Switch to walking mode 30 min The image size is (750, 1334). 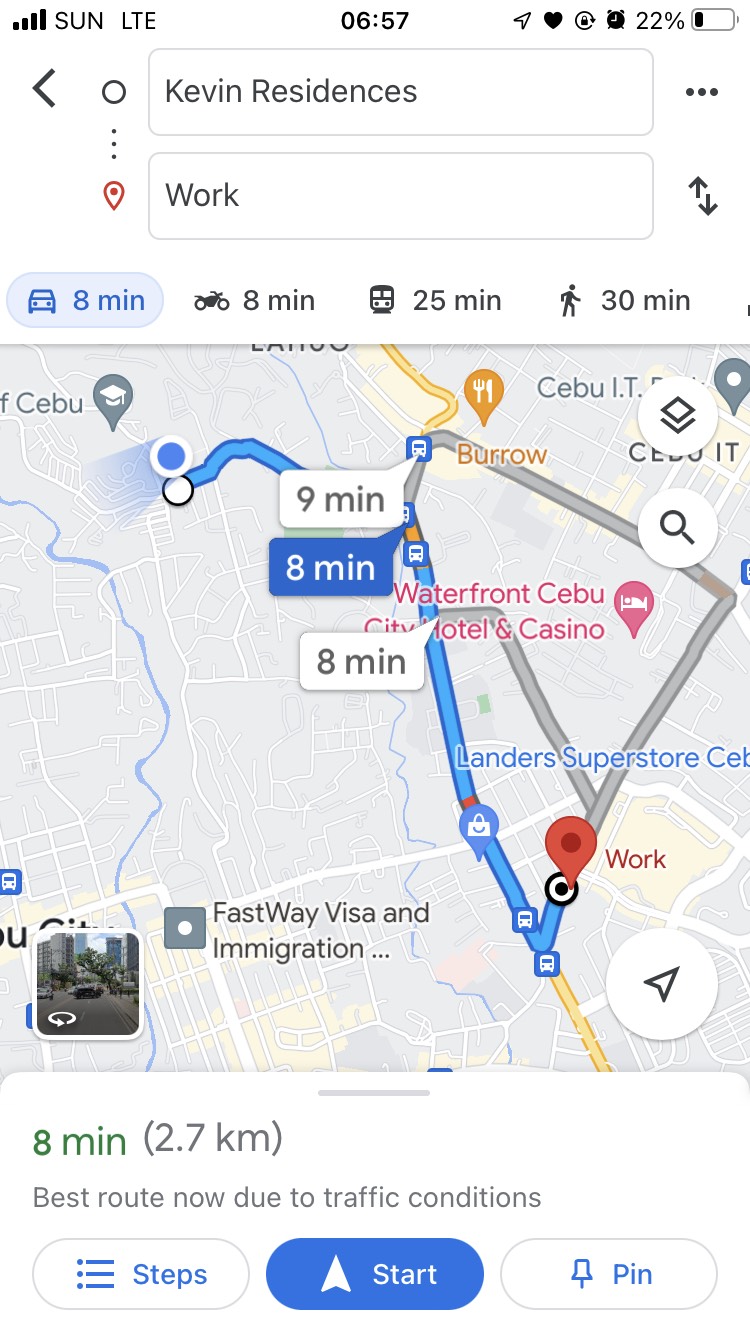point(625,300)
